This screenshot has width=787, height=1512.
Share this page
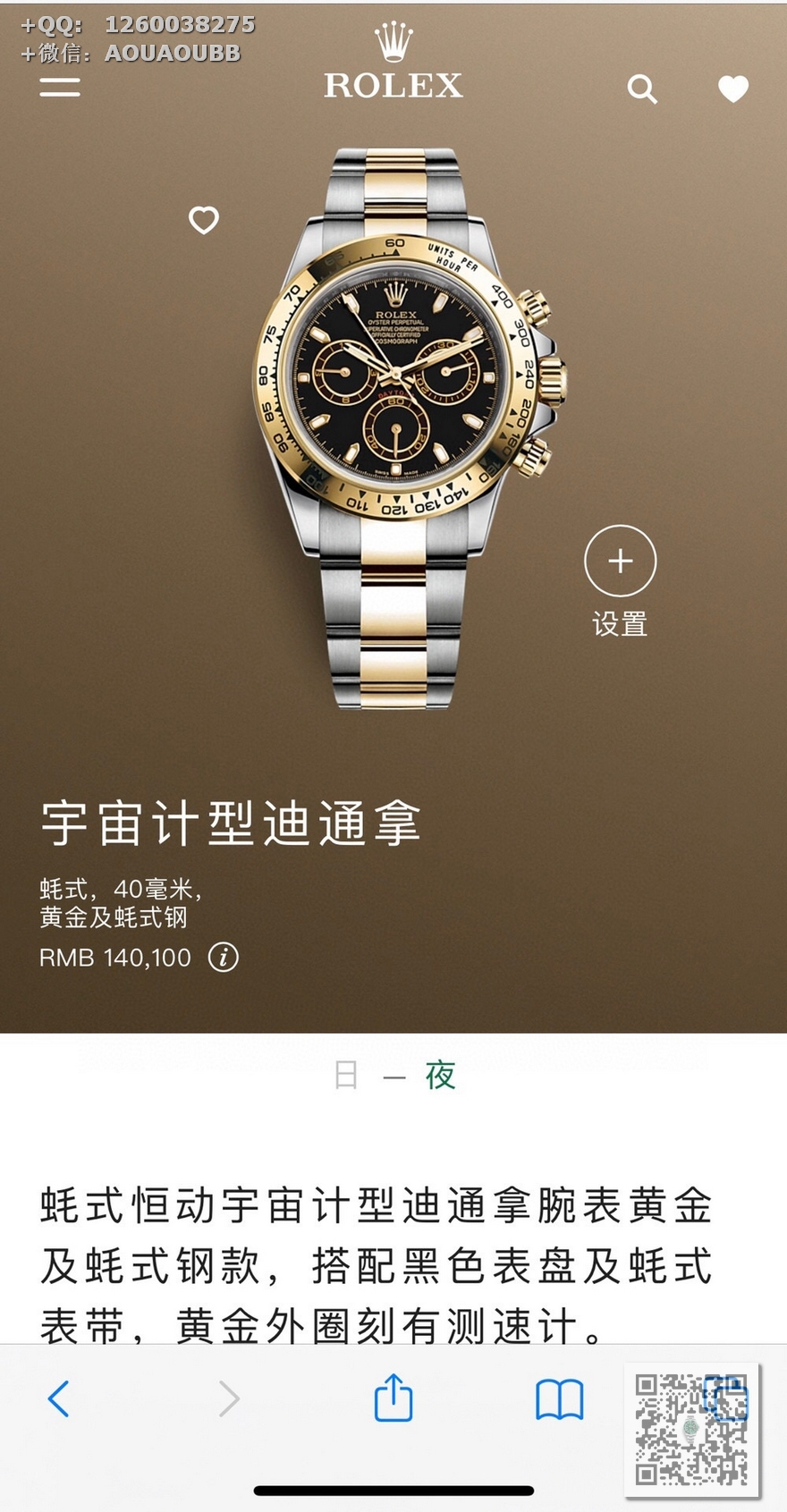pos(393,1398)
